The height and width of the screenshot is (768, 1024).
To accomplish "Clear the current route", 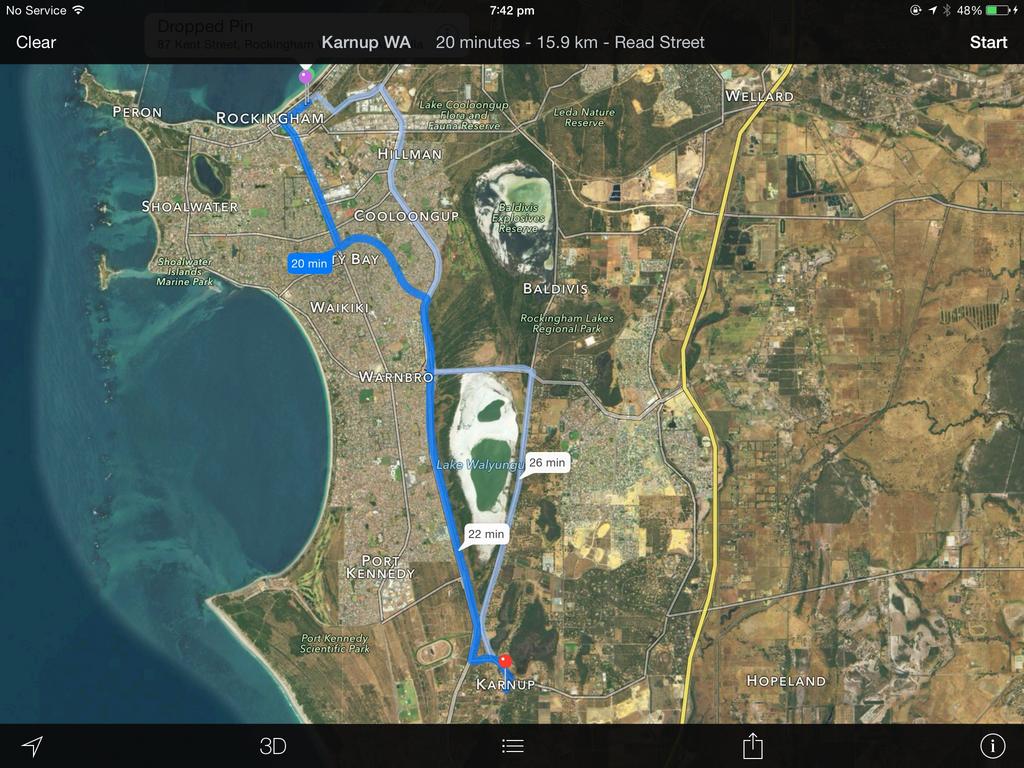I will (36, 42).
